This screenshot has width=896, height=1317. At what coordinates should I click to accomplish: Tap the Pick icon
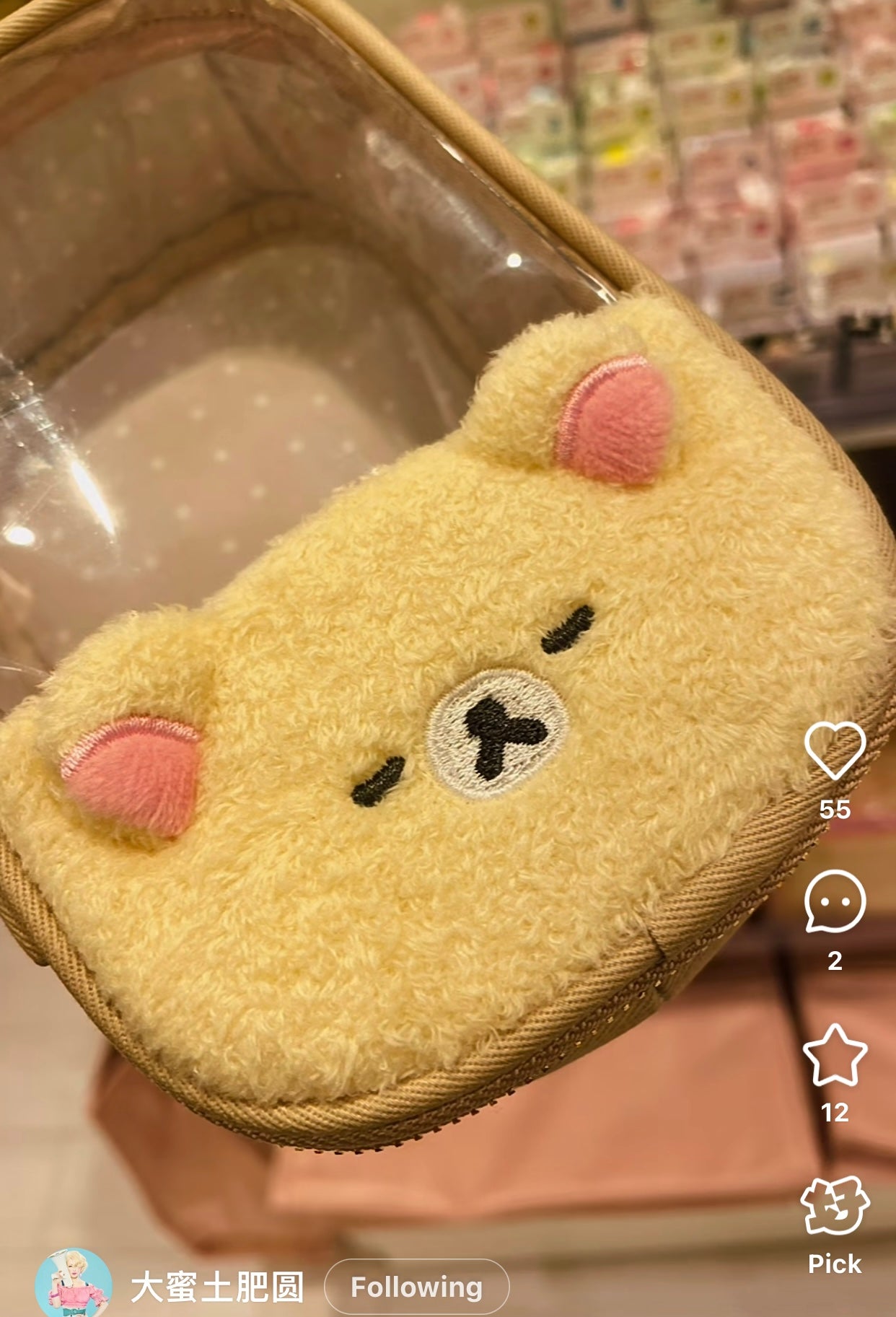[x=835, y=1207]
